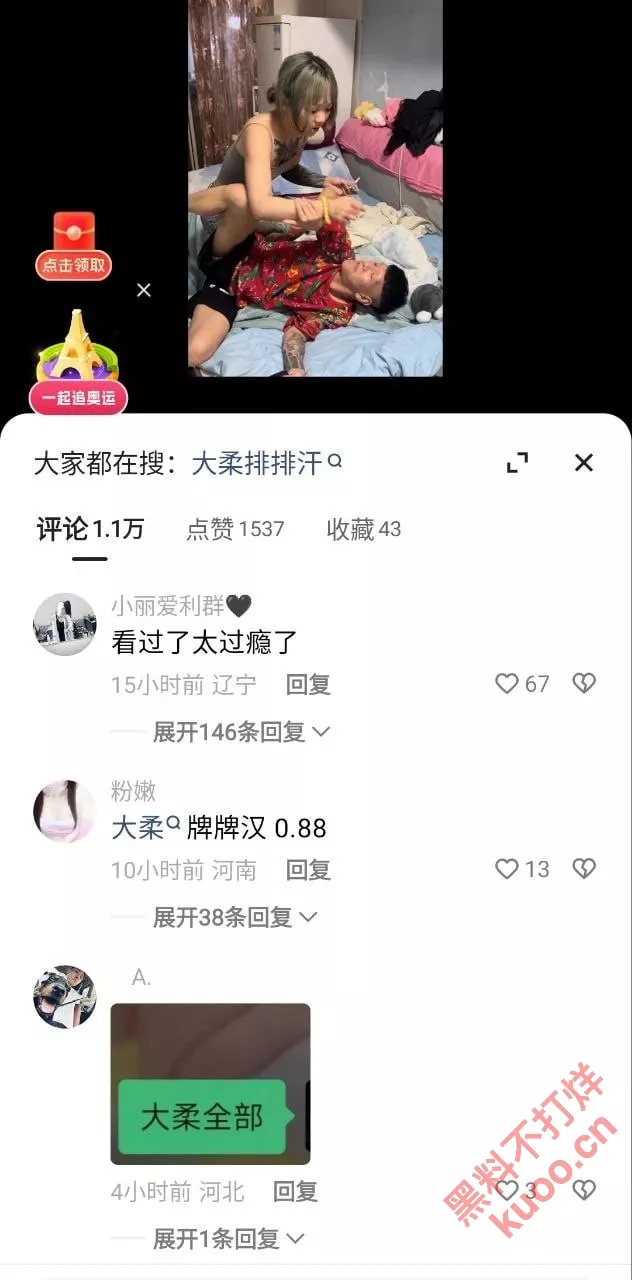
Task: Close the comments panel
Action: click(584, 462)
